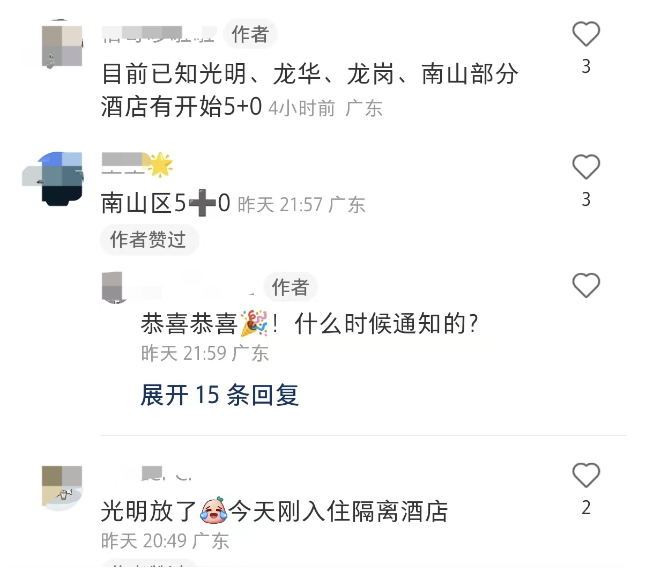Reply to the 光明放了 comment text
Screen dimensions: 648x568
click(275, 512)
